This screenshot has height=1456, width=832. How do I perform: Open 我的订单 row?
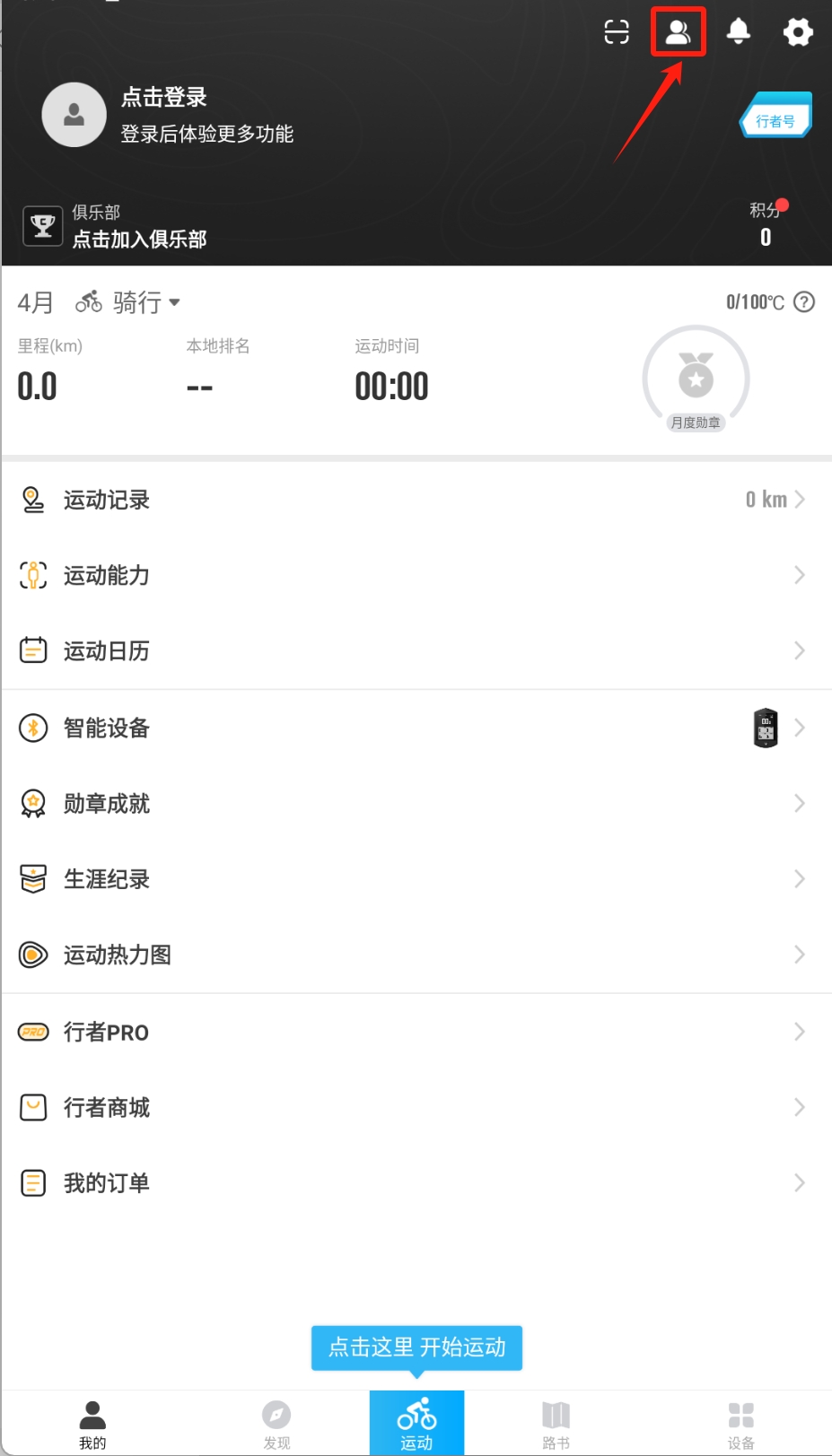click(416, 1183)
